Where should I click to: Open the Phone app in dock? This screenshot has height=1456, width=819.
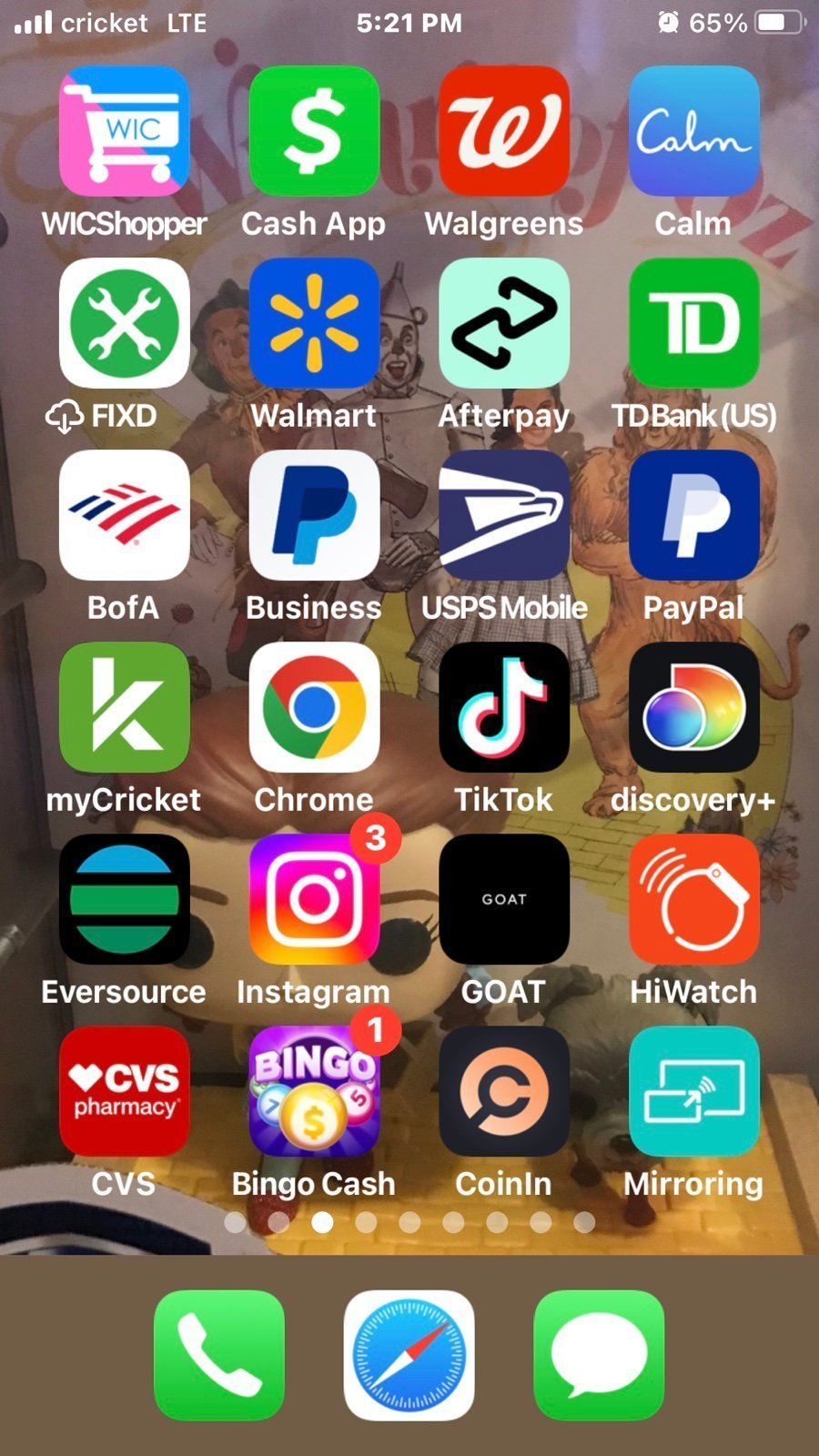(x=219, y=1355)
